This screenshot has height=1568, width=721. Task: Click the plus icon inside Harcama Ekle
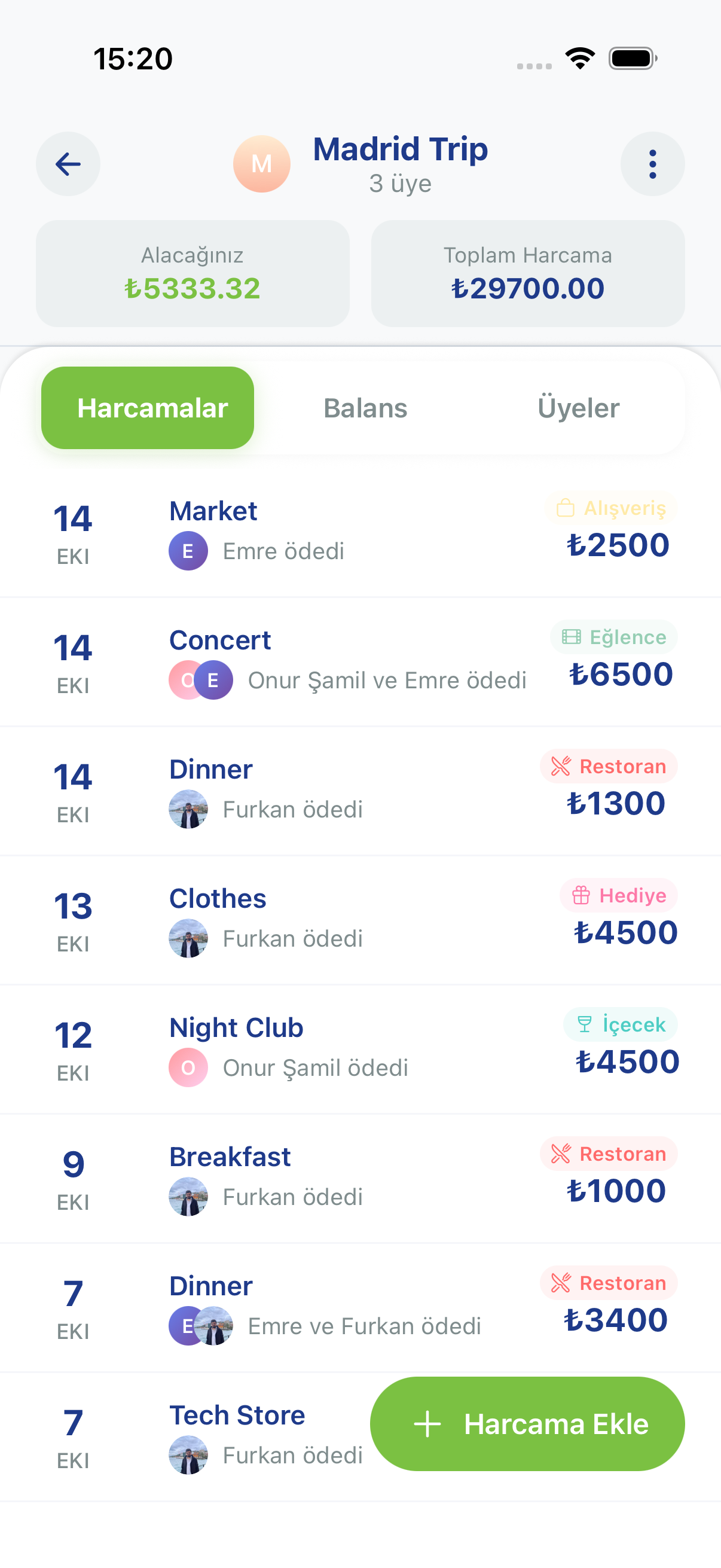click(x=426, y=1424)
